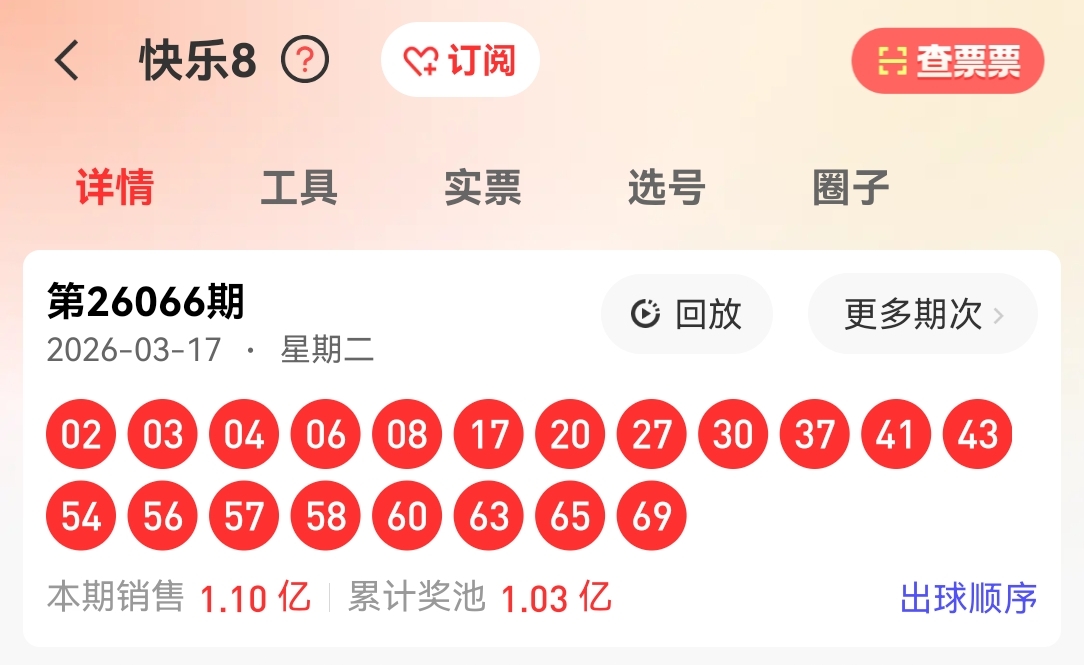The height and width of the screenshot is (665, 1084).
Task: Switch to the 实票 tab
Action: coord(483,187)
